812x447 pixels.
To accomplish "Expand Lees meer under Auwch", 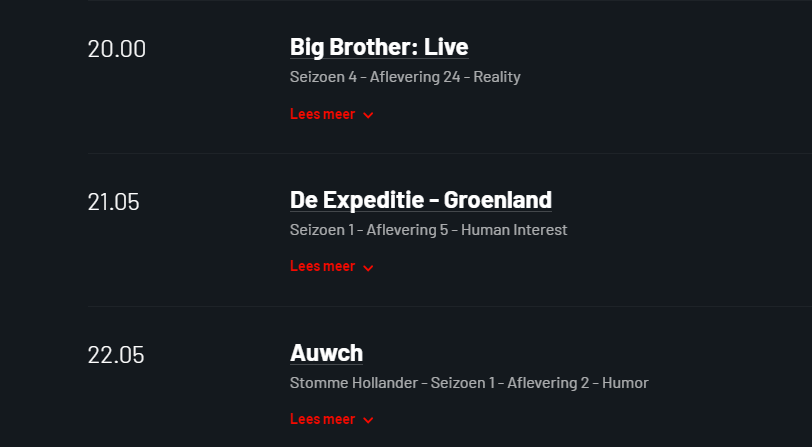I will click(x=331, y=419).
